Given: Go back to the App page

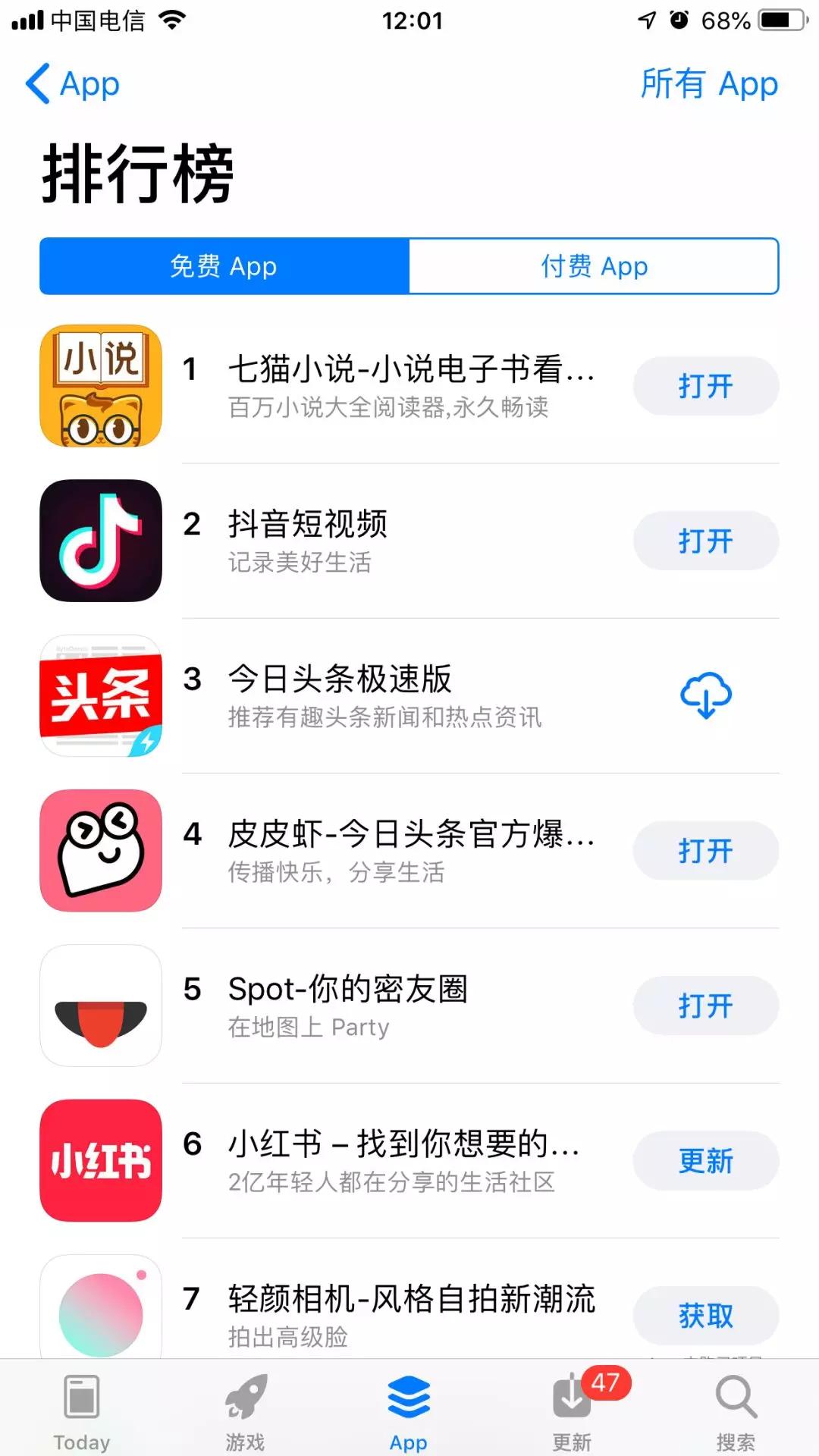Looking at the screenshot, I should point(73,84).
